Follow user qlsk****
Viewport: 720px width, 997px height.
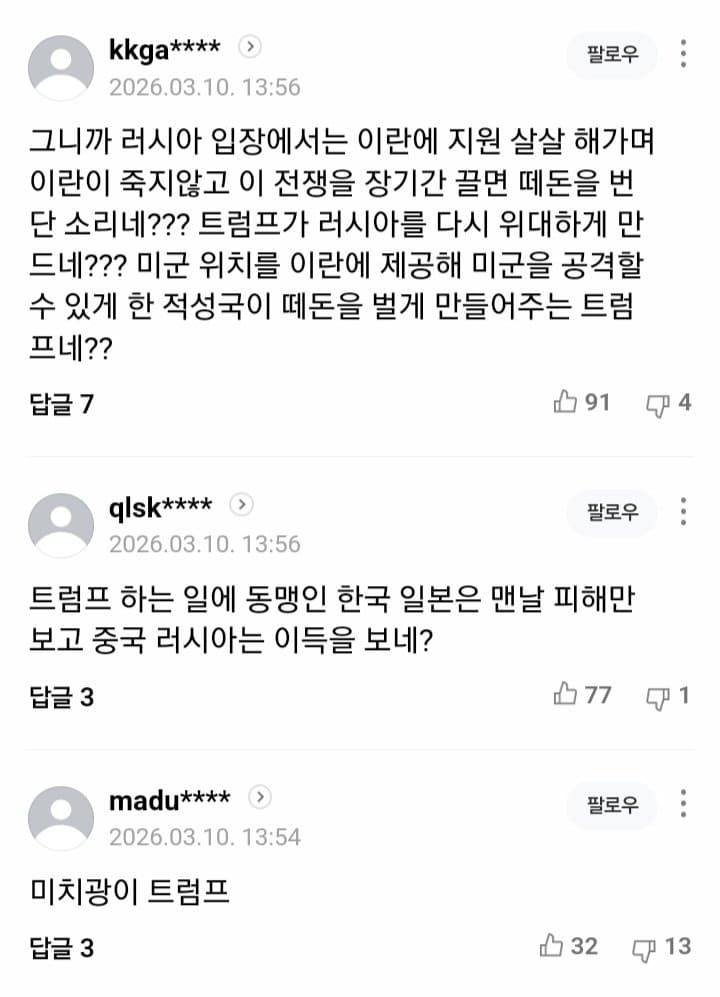(x=612, y=513)
